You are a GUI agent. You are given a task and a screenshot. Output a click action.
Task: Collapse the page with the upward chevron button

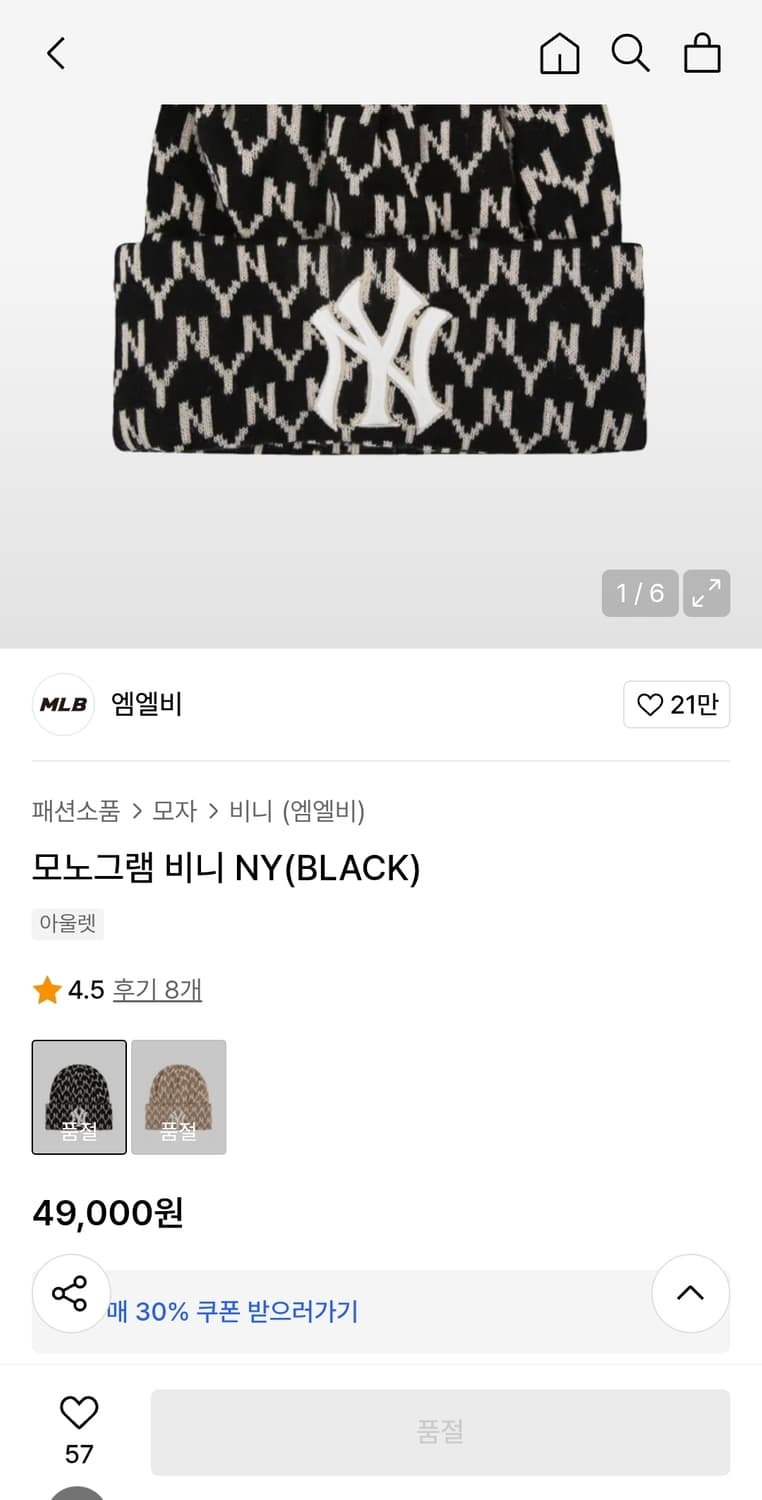pyautogui.click(x=691, y=1293)
